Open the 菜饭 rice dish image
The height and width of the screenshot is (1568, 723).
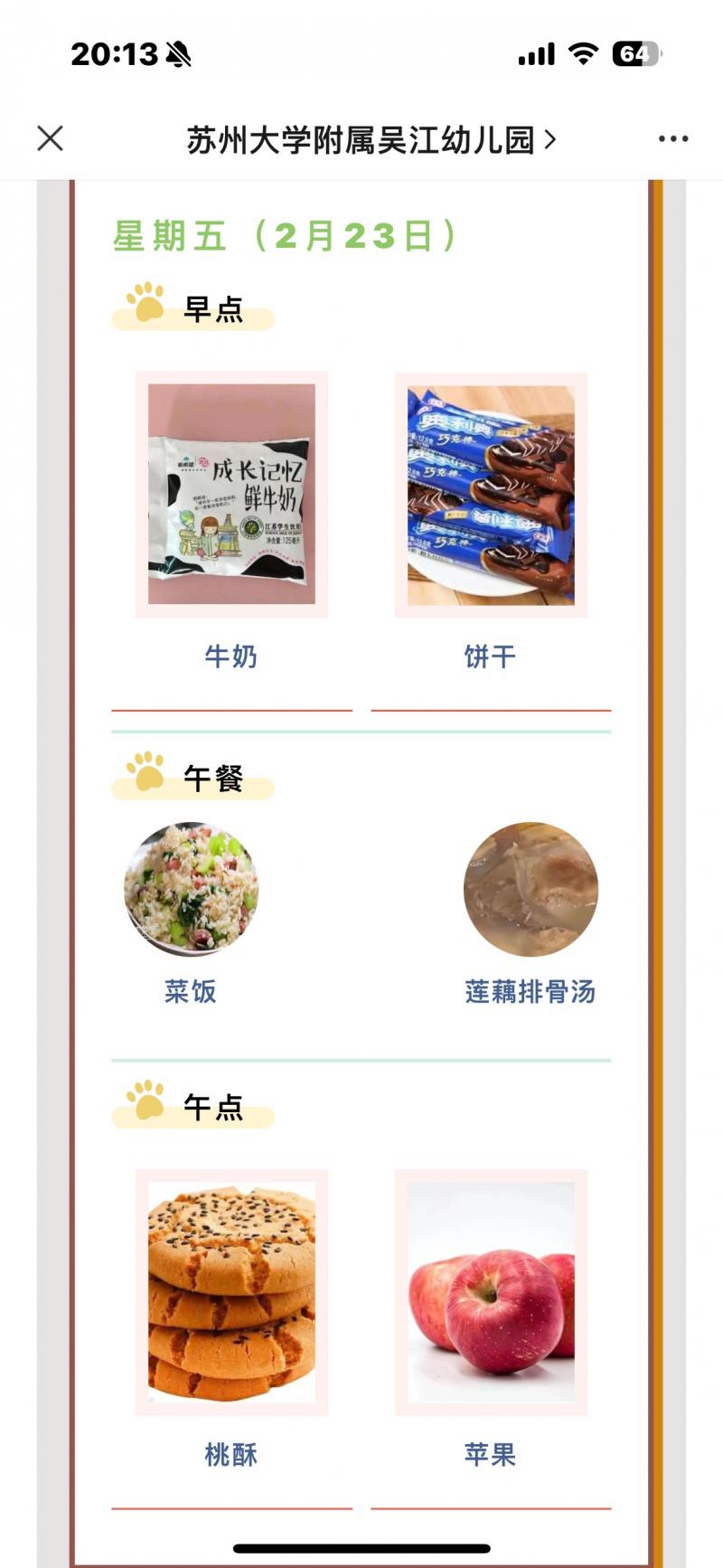pyautogui.click(x=191, y=889)
